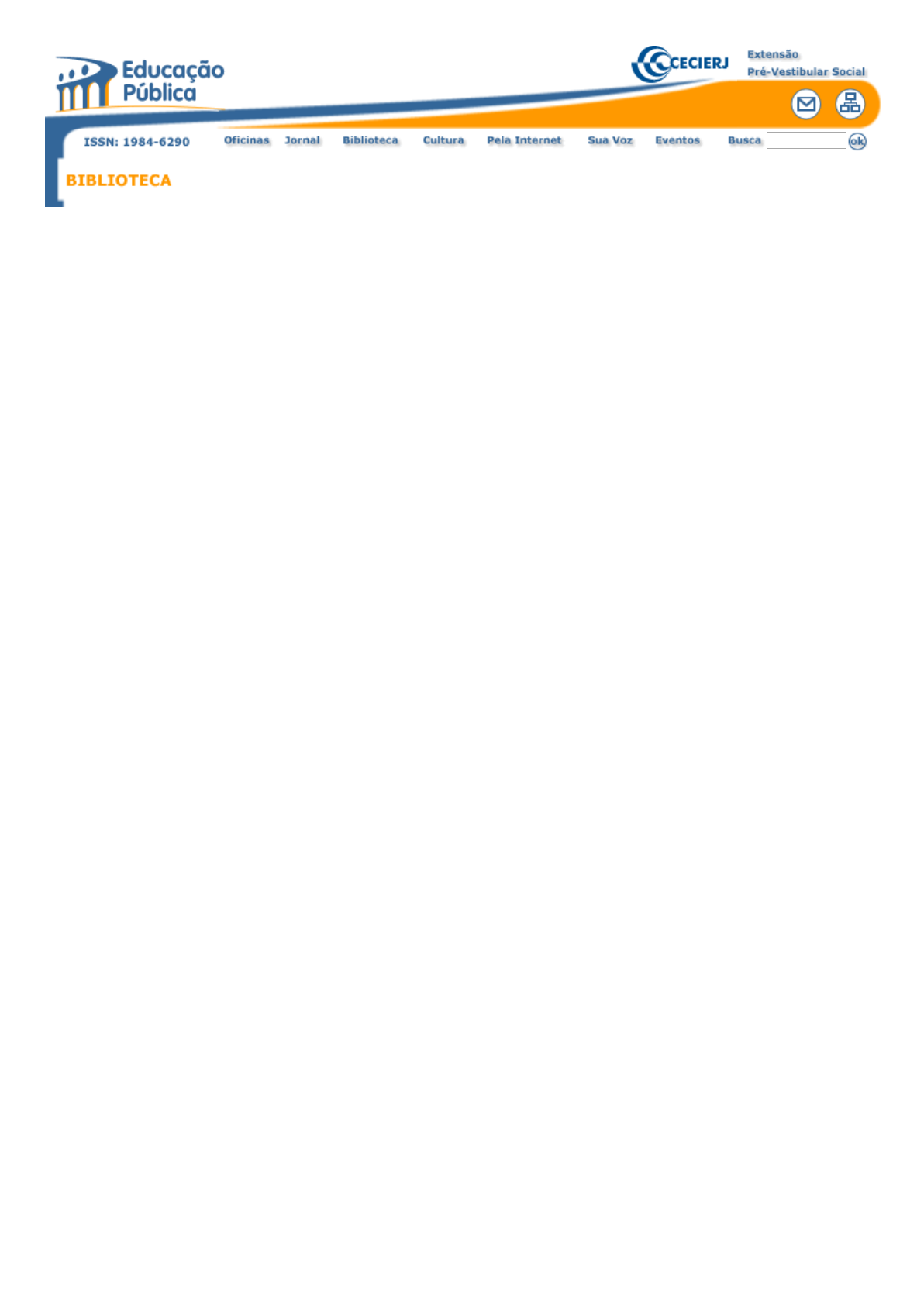Open the envelope contact icon
This screenshot has width=924, height=1307.
(x=805, y=104)
